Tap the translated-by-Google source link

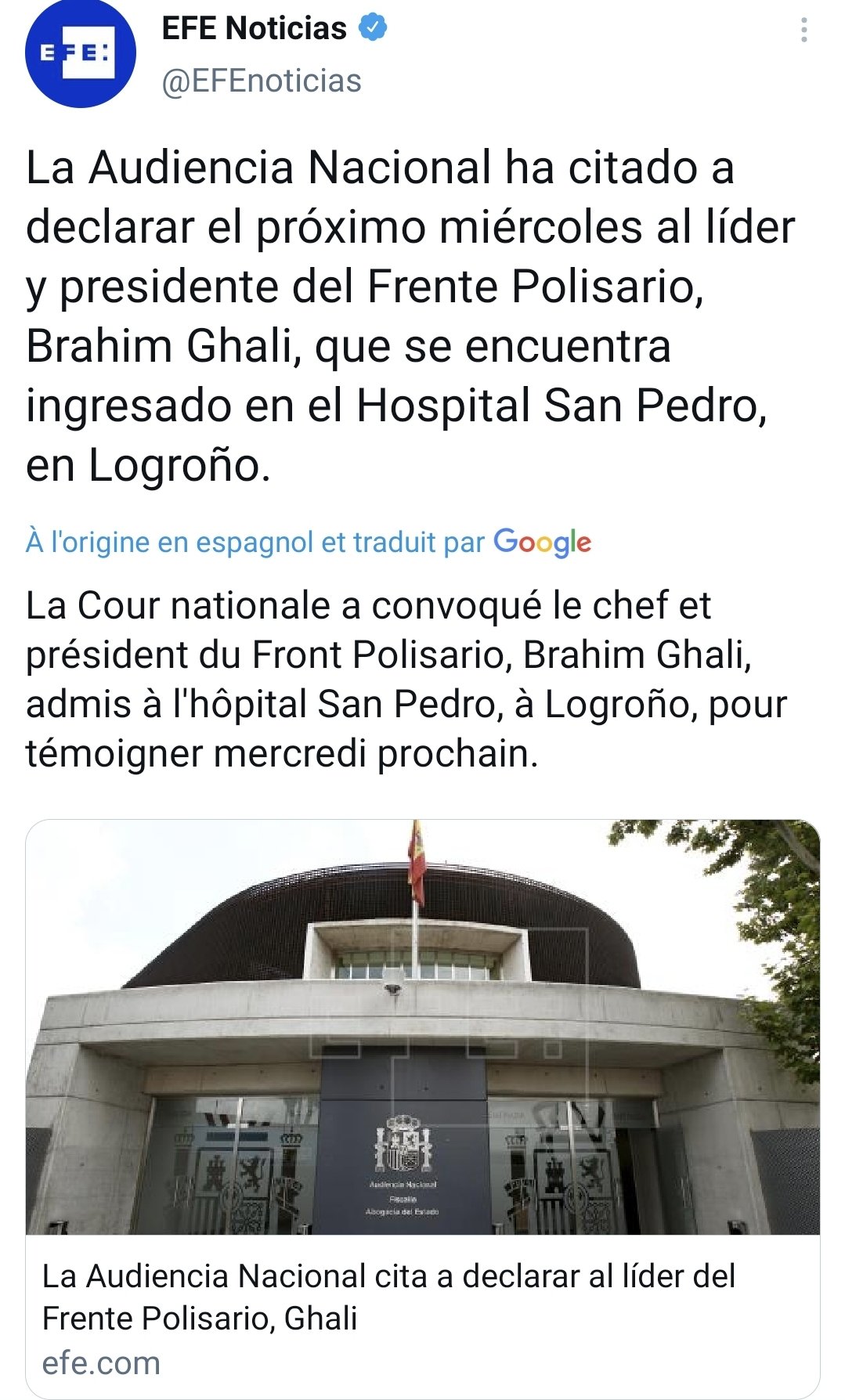pyautogui.click(x=308, y=542)
